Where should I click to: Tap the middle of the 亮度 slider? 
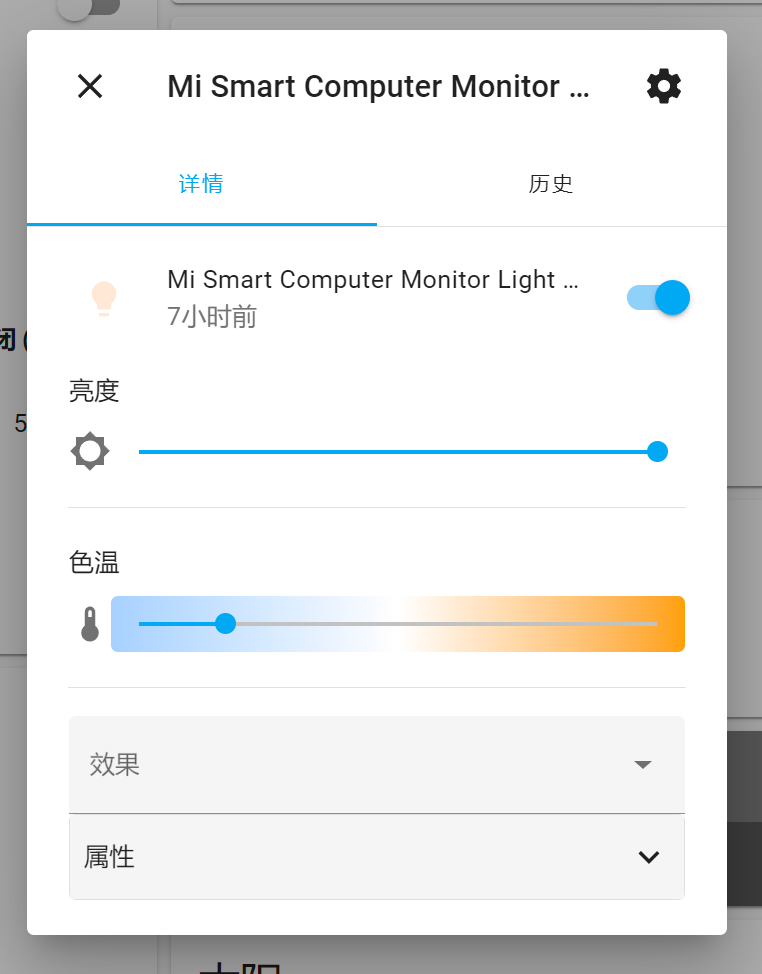pos(398,452)
